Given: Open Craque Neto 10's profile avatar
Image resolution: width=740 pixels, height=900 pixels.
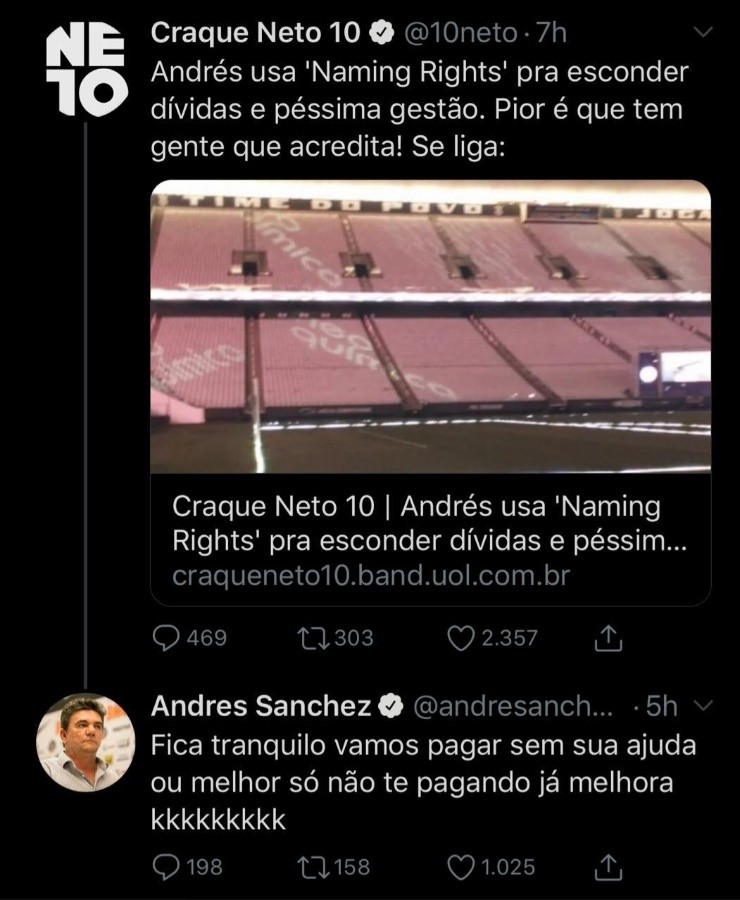Looking at the screenshot, I should click(x=86, y=67).
